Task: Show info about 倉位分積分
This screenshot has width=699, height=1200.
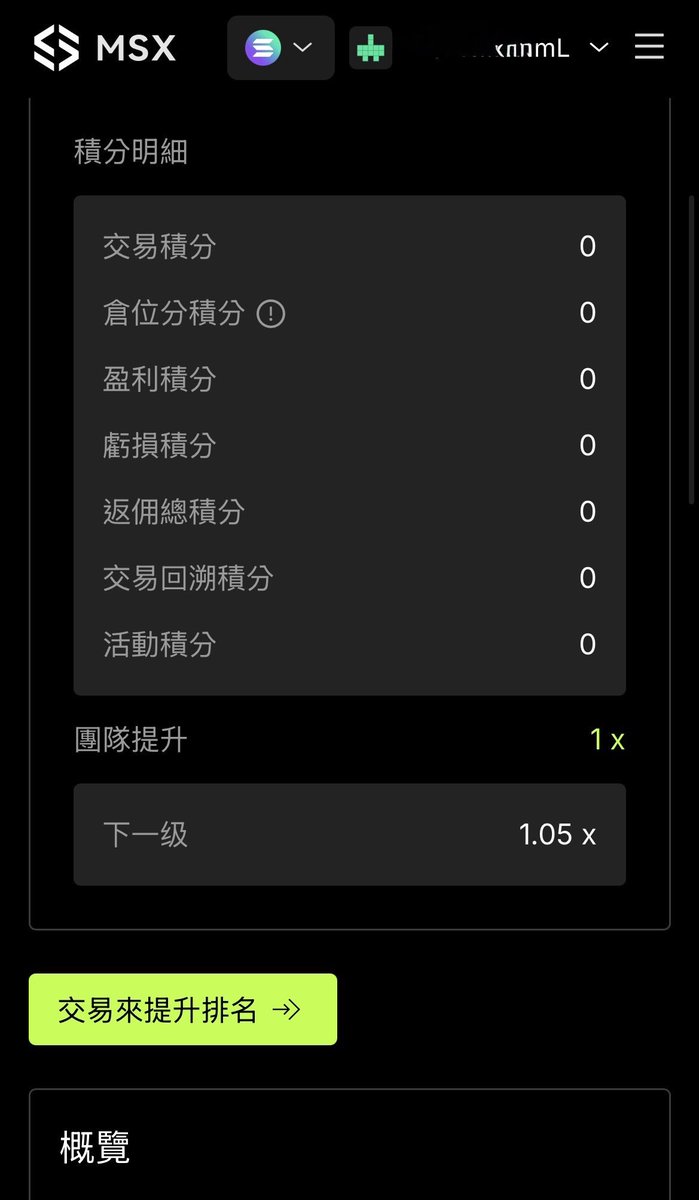Action: pos(271,314)
